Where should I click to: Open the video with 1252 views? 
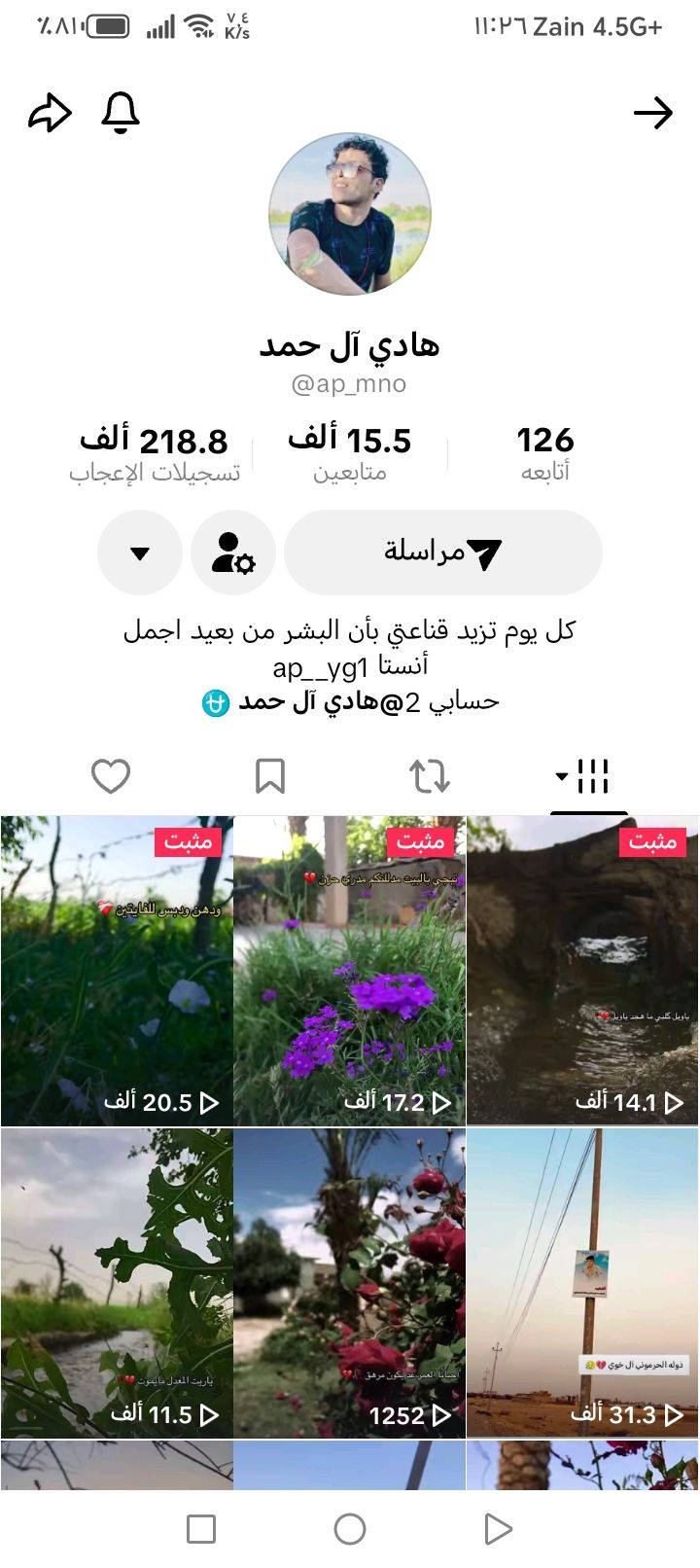point(350,1283)
